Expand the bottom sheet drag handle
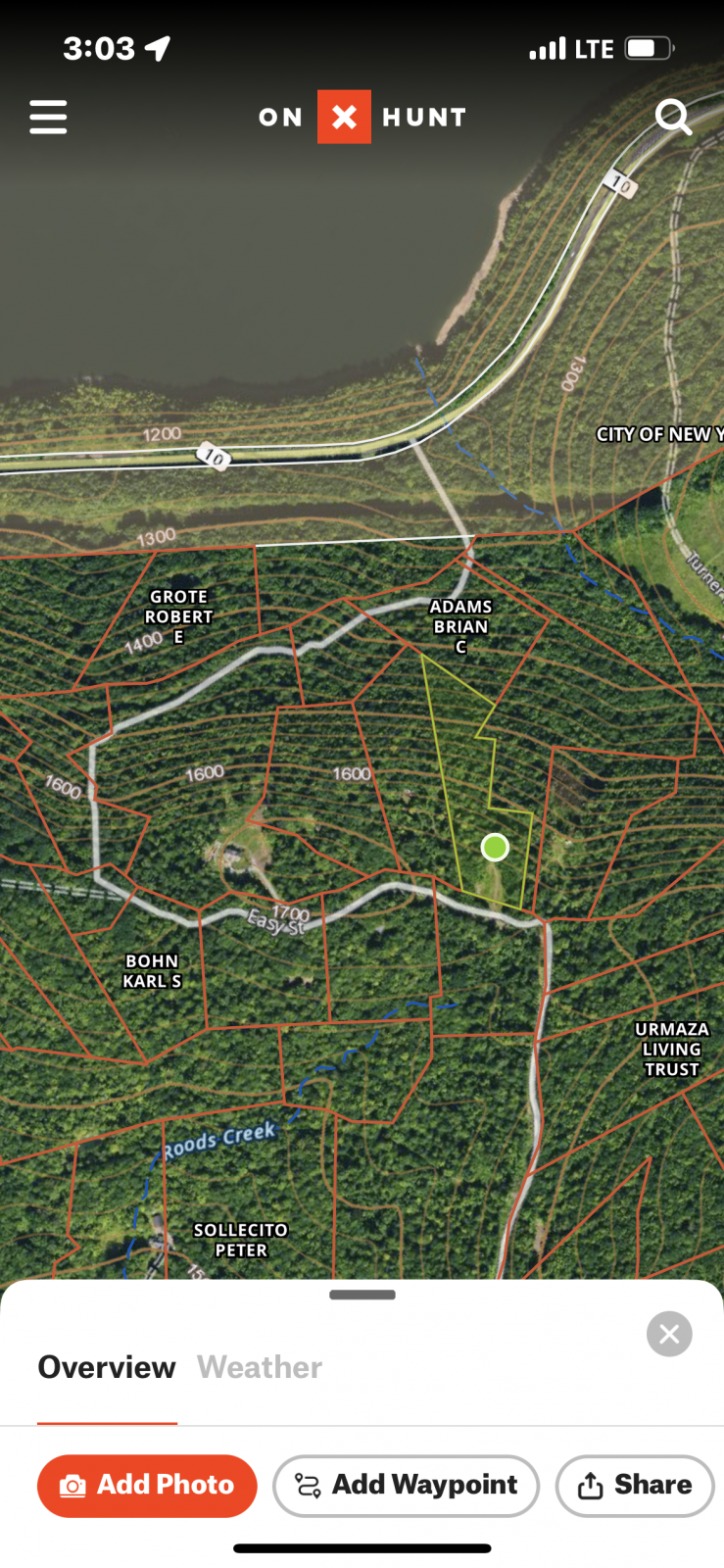Screen dimensions: 724x1568 click(x=362, y=1295)
